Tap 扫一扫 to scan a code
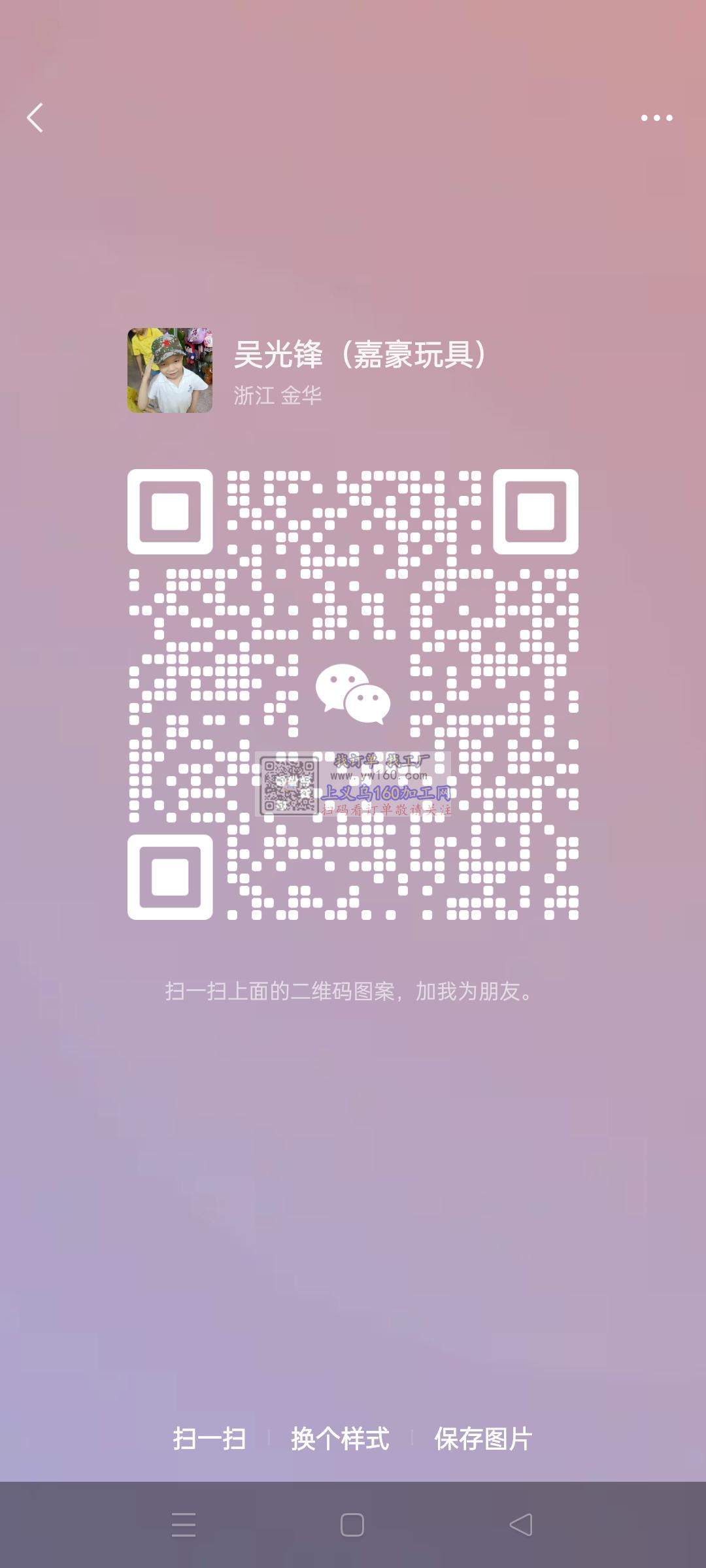Image resolution: width=706 pixels, height=1568 pixels. click(209, 1439)
